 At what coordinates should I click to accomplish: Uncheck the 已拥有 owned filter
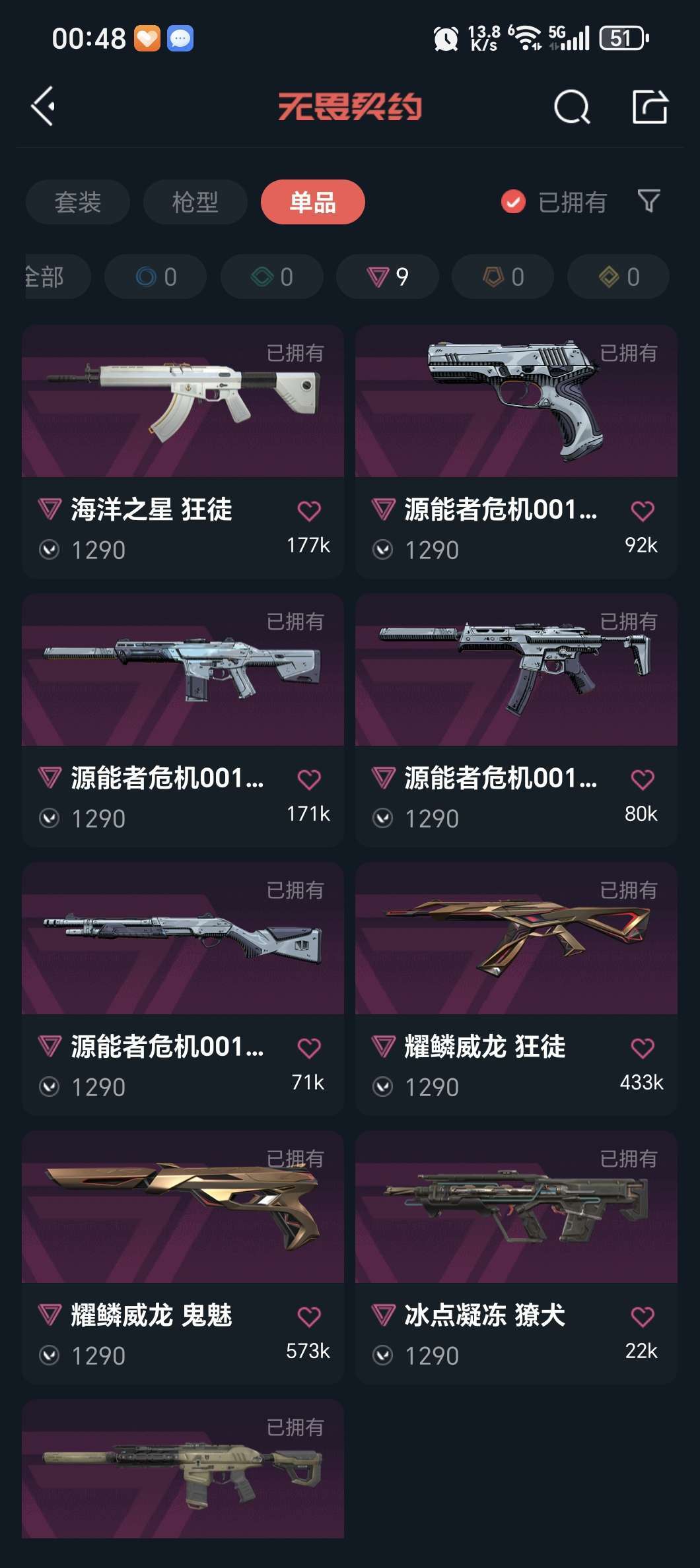coord(513,202)
